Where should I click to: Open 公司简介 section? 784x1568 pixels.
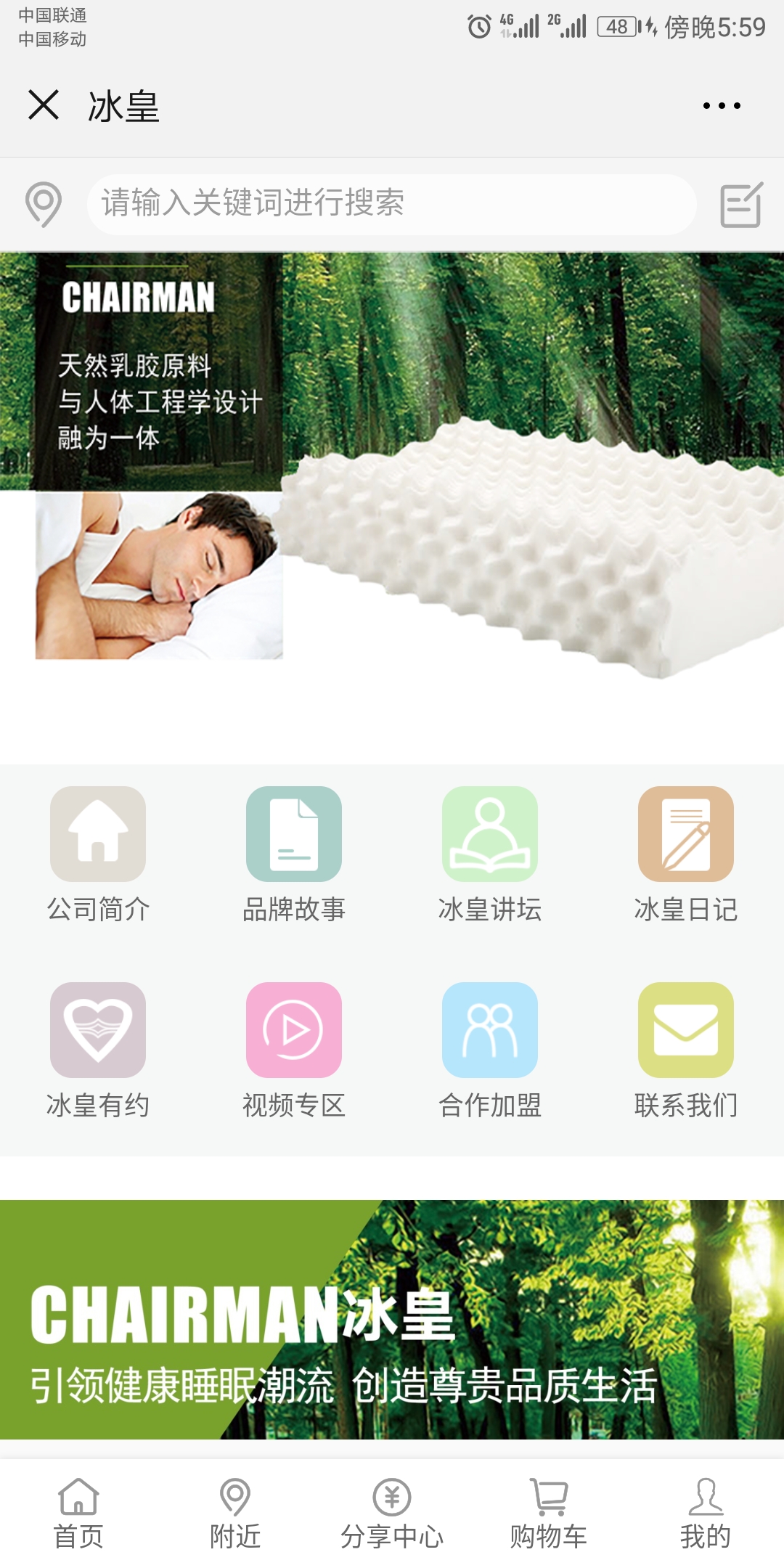coord(98,854)
